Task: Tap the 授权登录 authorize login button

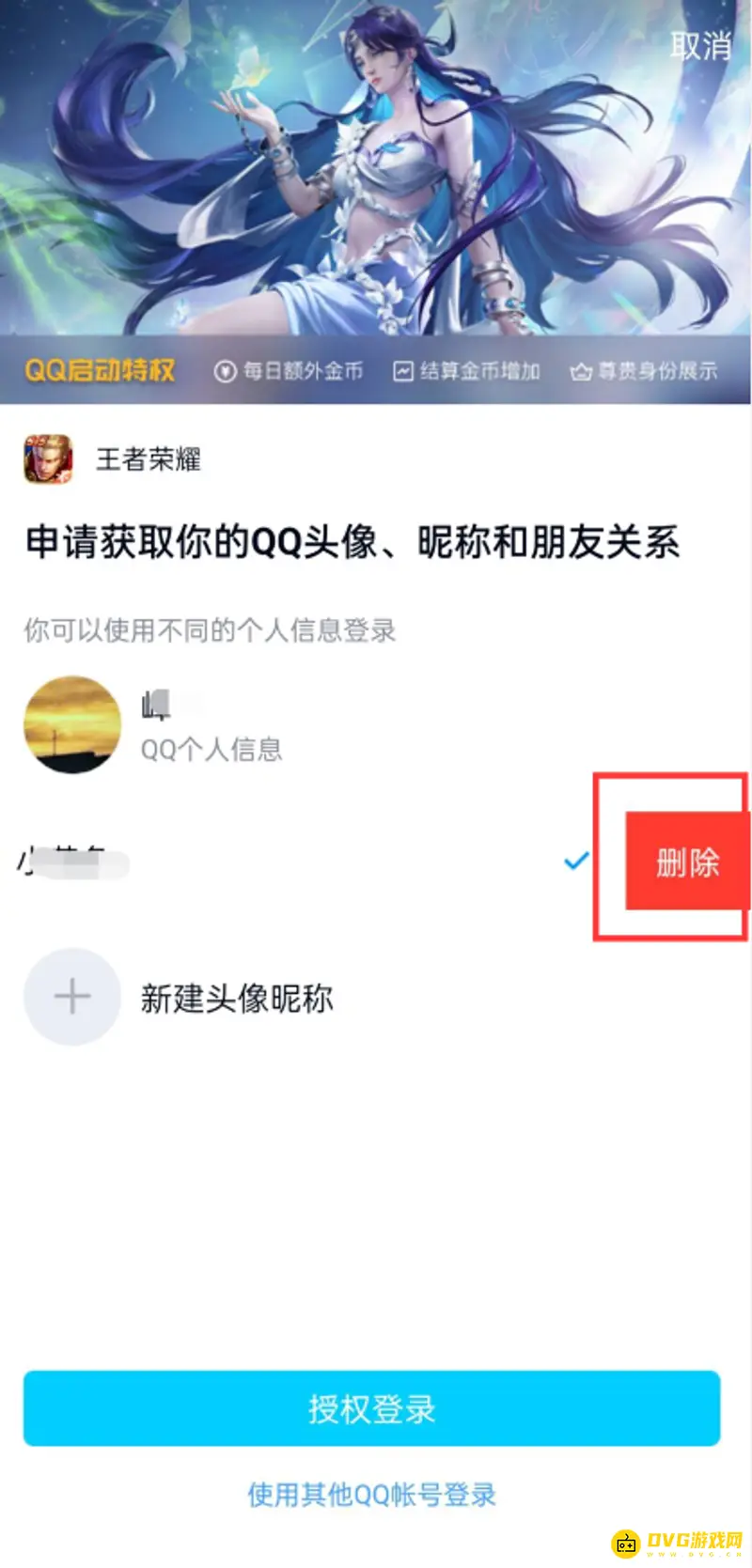Action: 376,1408
